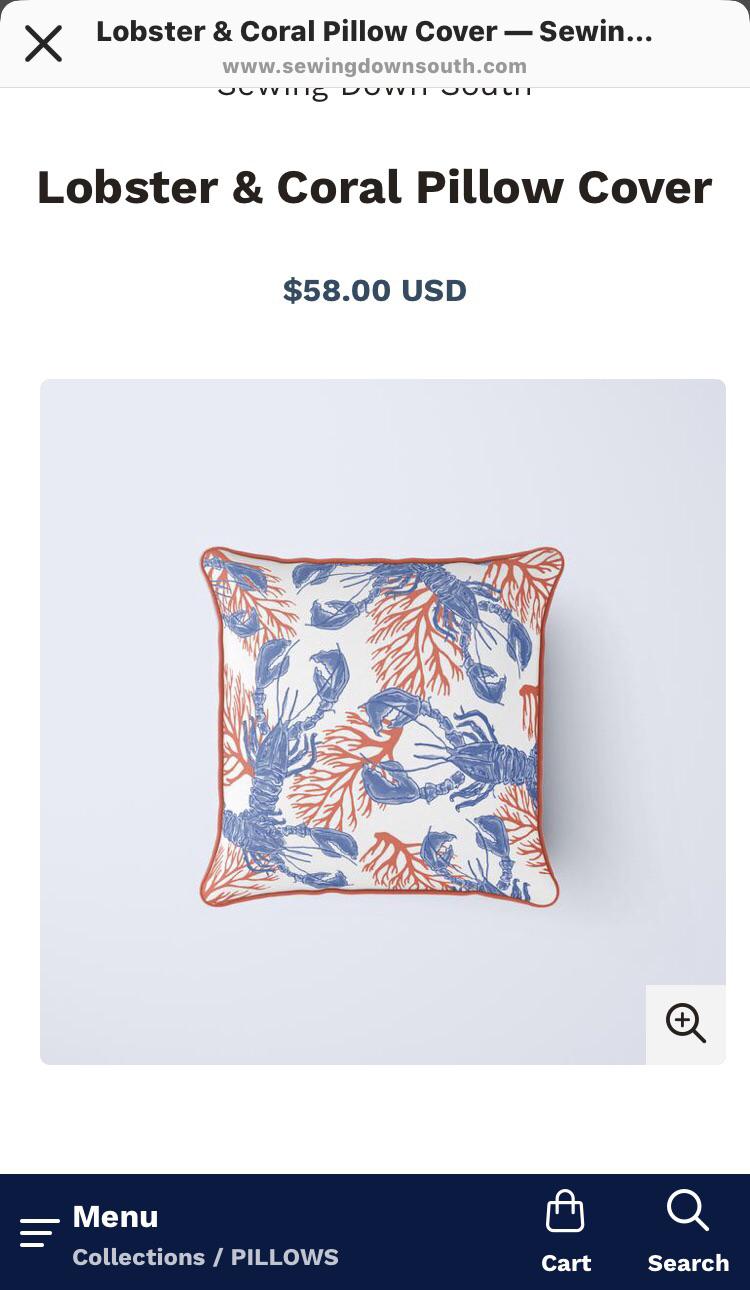
Task: Click the Search label text
Action: pyautogui.click(x=688, y=1263)
